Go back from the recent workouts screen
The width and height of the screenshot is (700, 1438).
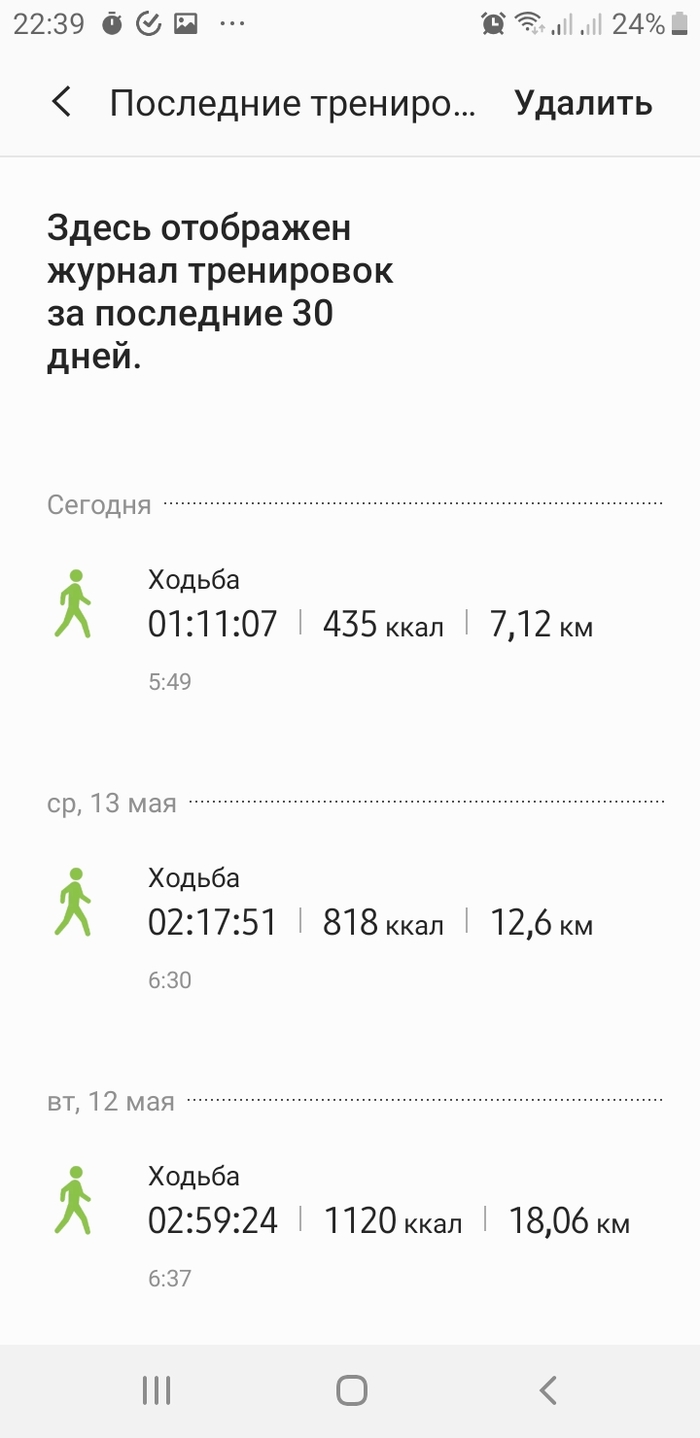(62, 102)
